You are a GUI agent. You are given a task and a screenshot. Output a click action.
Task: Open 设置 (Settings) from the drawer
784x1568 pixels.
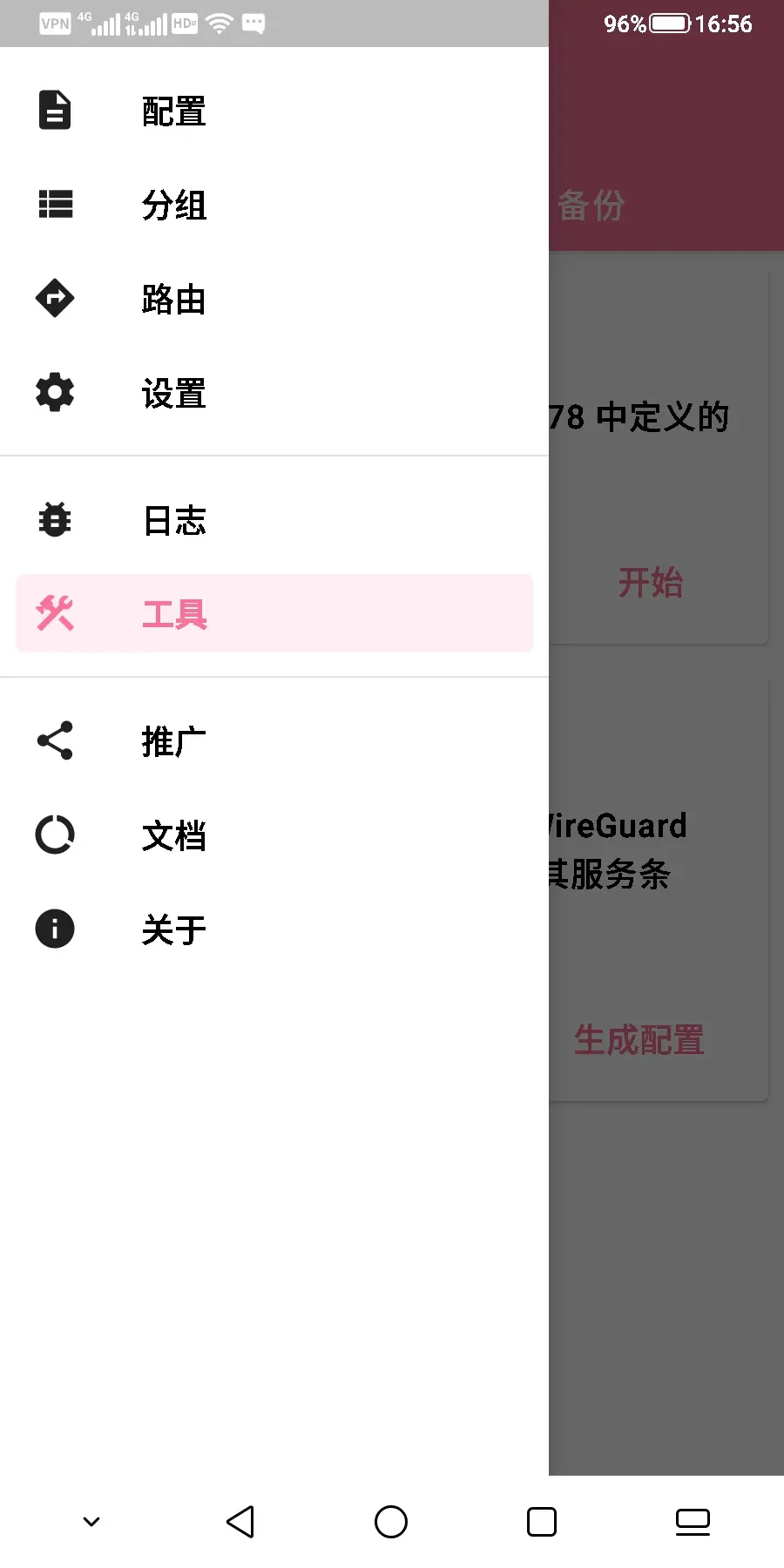pos(174,394)
